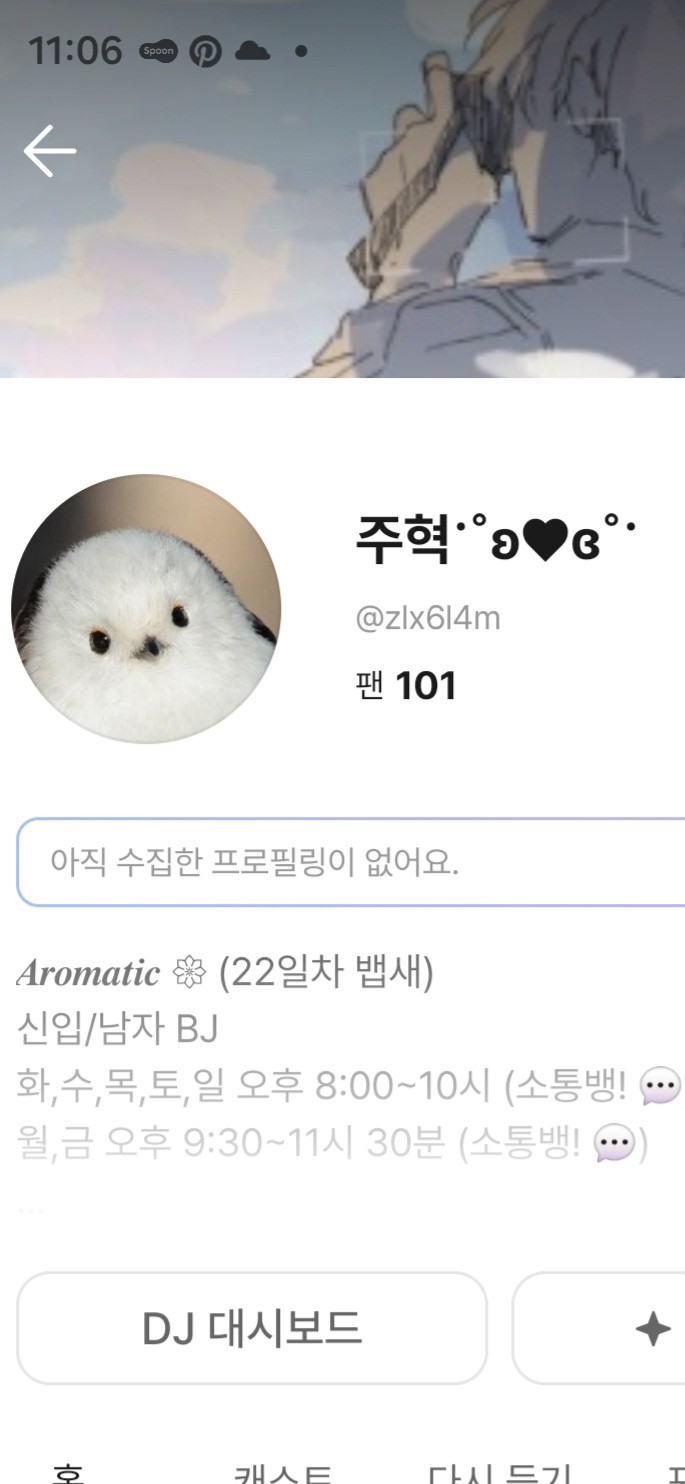Screen dimensions: 685x1484
Task: View the fluffy bird profile picture
Action: point(146,609)
